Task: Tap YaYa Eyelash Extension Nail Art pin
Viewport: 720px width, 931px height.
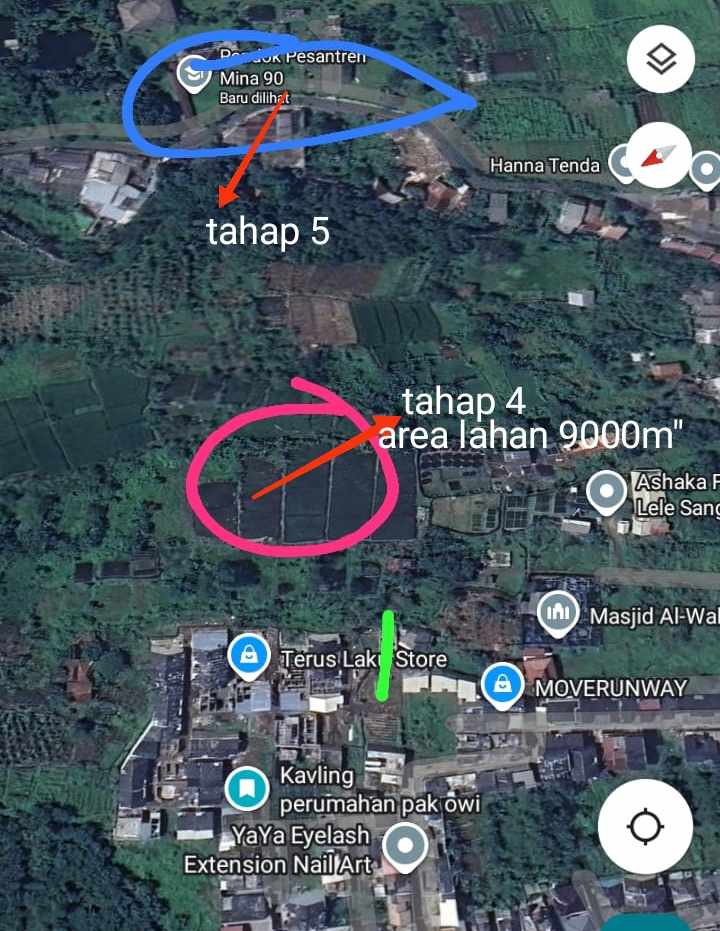Action: [405, 845]
